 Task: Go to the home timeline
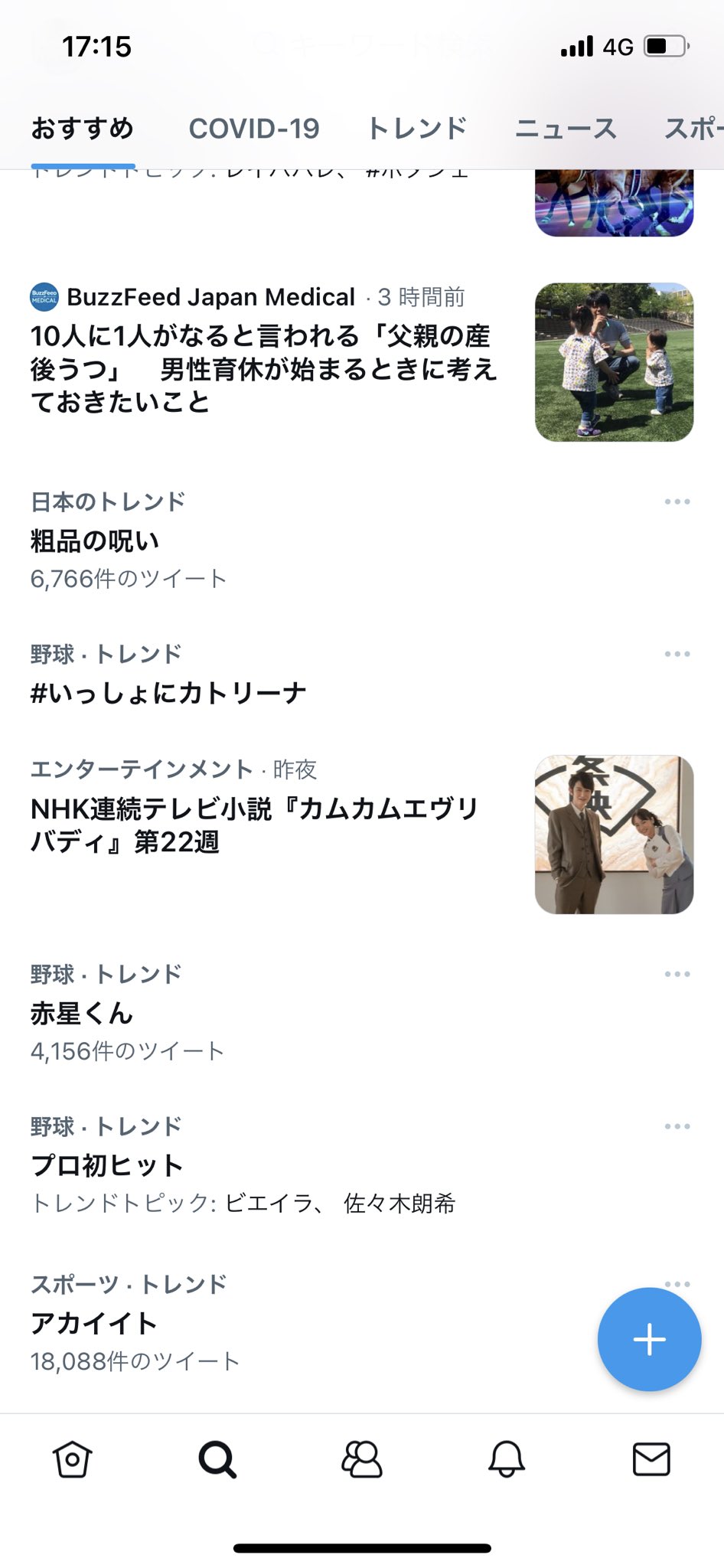coord(73,1459)
